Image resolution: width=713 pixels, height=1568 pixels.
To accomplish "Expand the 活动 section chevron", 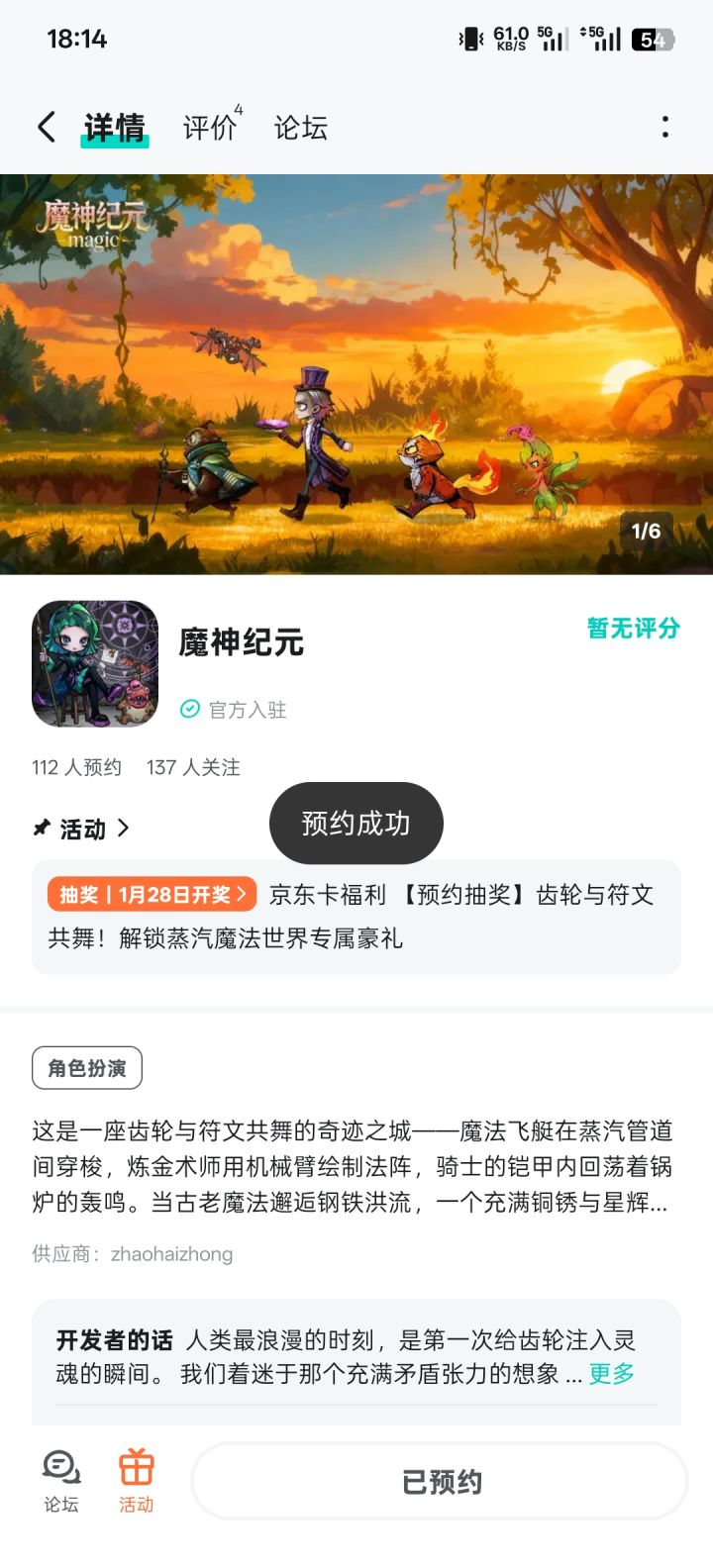I will [x=123, y=829].
